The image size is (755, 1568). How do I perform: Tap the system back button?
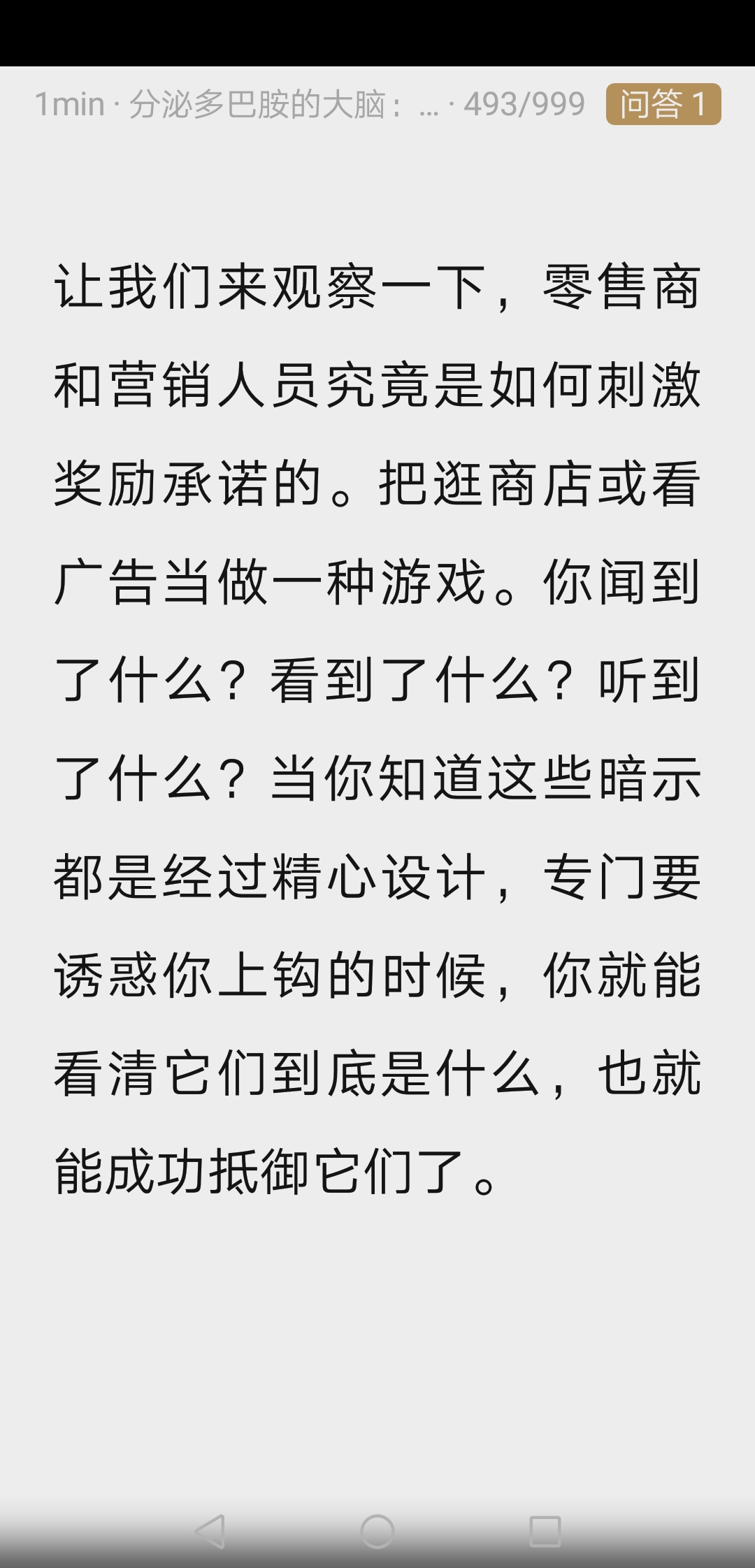click(210, 1531)
